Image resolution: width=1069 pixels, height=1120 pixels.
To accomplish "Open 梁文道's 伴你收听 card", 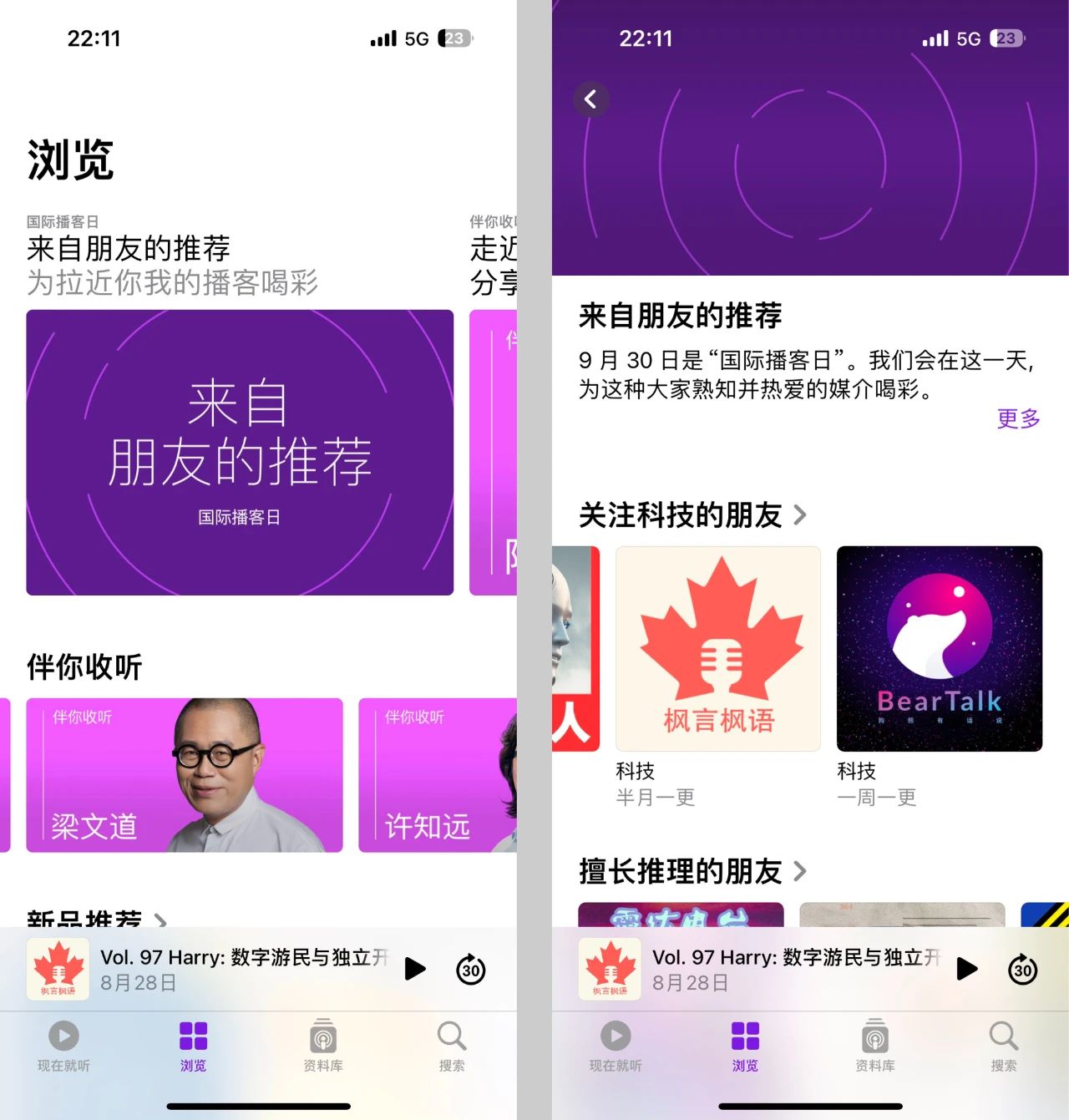I will (x=185, y=775).
